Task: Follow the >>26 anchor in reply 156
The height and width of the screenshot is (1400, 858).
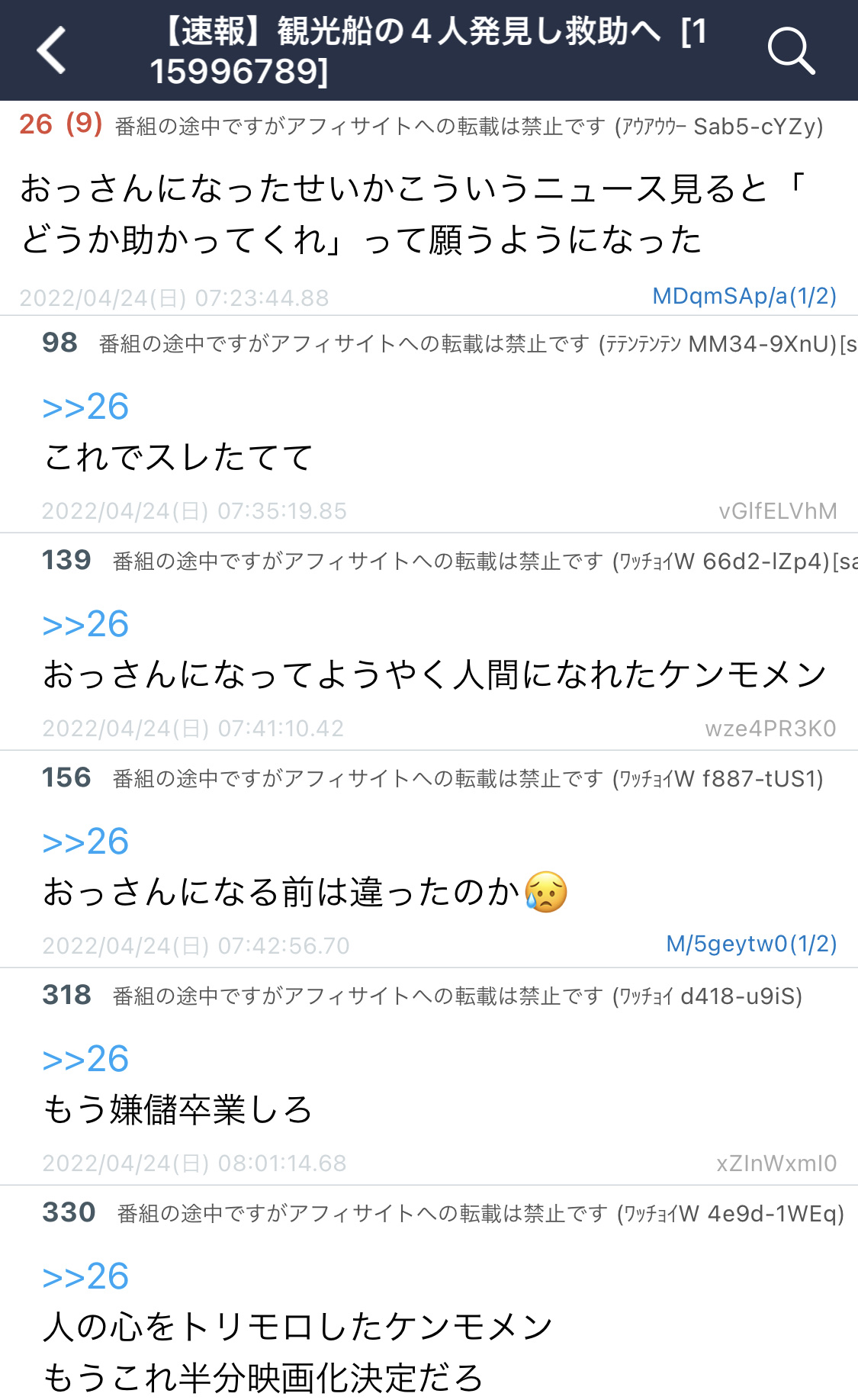Action: (x=85, y=842)
